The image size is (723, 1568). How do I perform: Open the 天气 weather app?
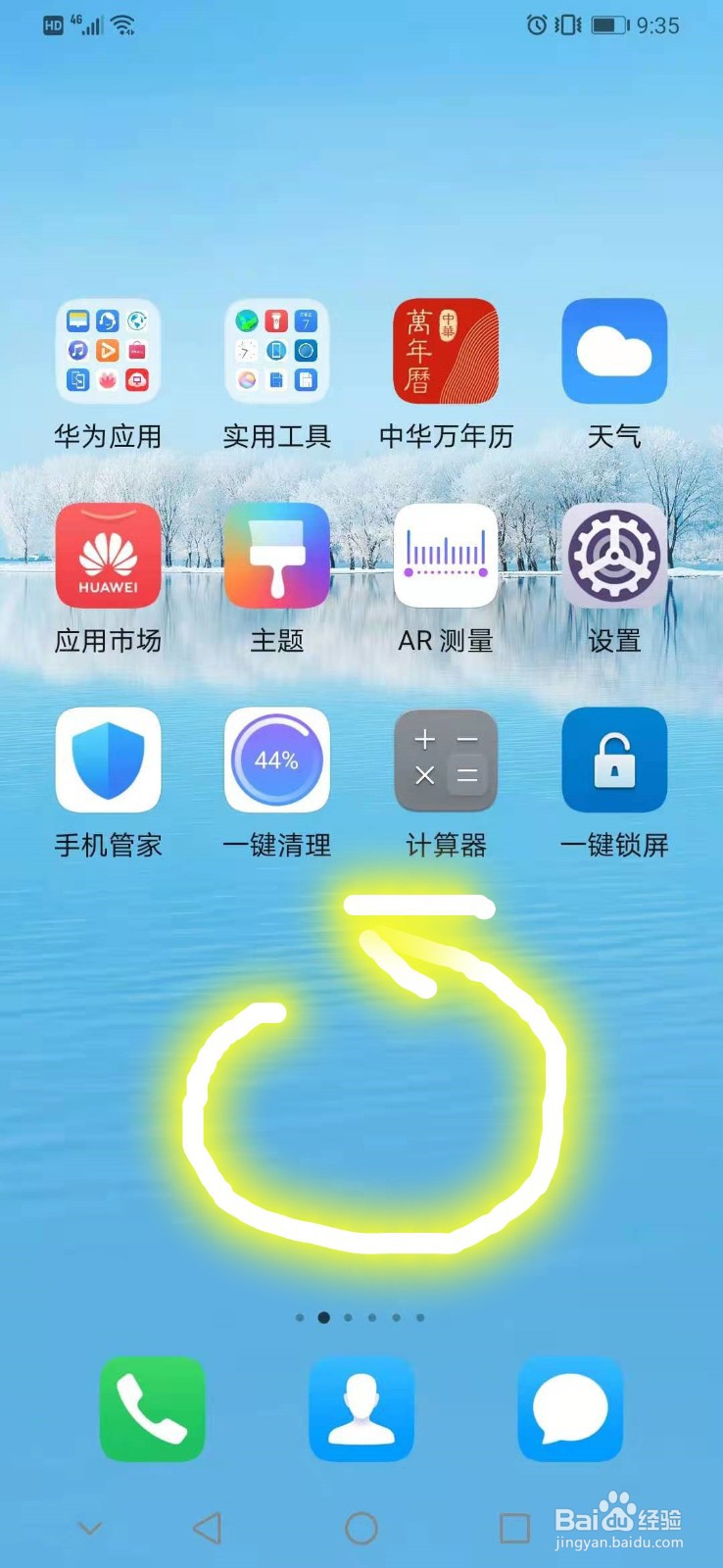614,353
